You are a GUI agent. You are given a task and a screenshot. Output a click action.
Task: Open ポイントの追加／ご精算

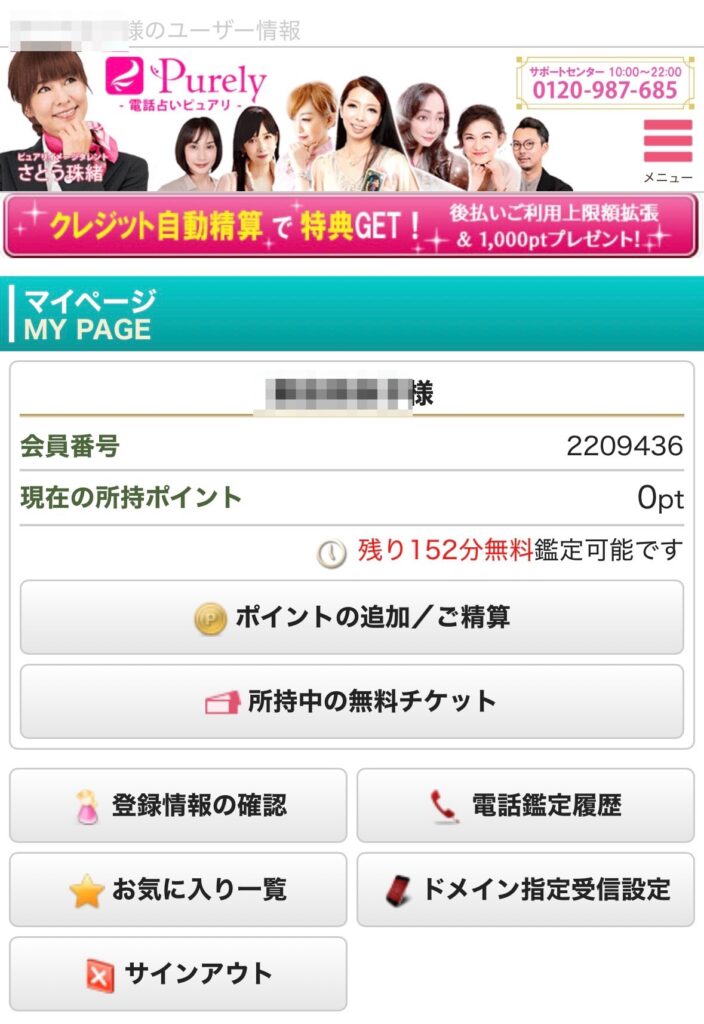pyautogui.click(x=351, y=617)
